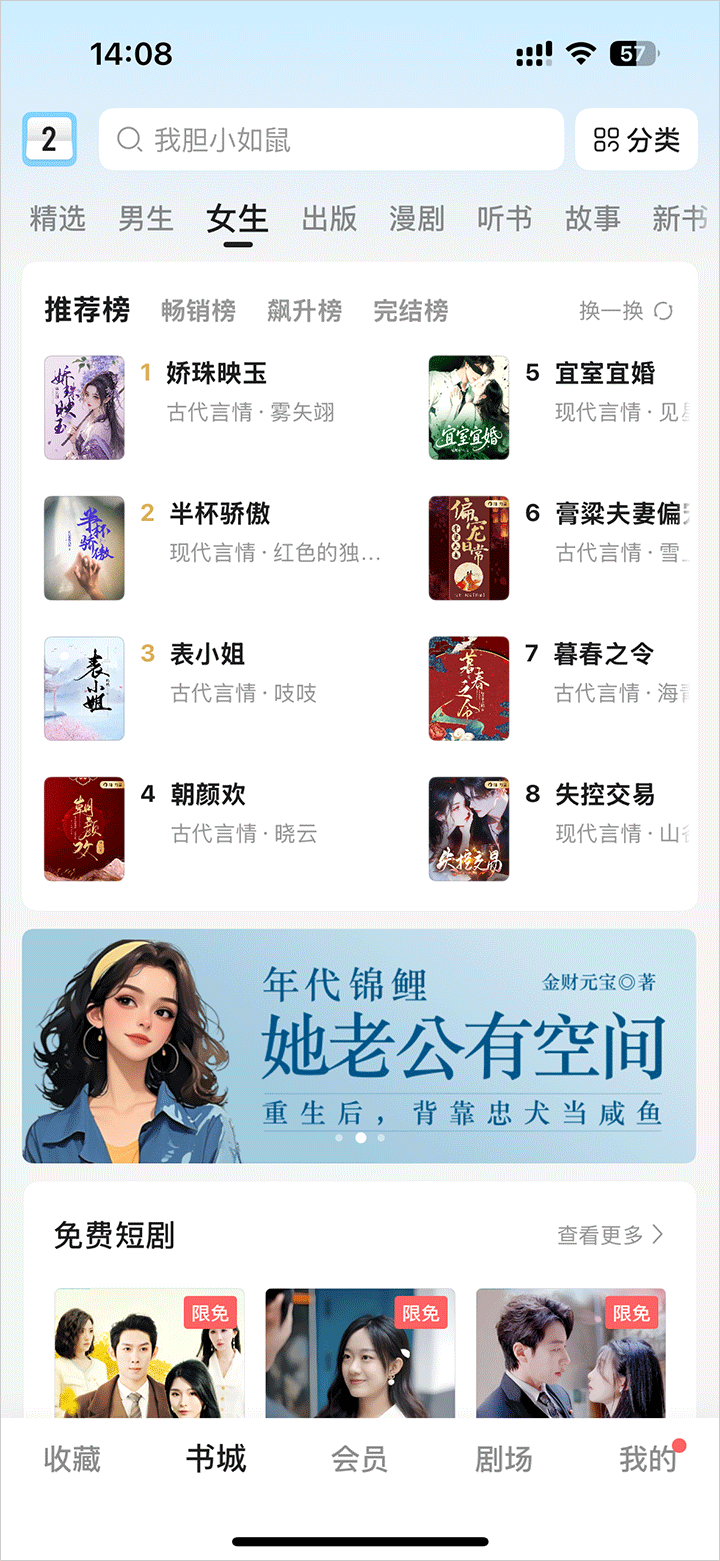View the 完结榜 ranking
This screenshot has height=1561, width=720.
[x=410, y=311]
